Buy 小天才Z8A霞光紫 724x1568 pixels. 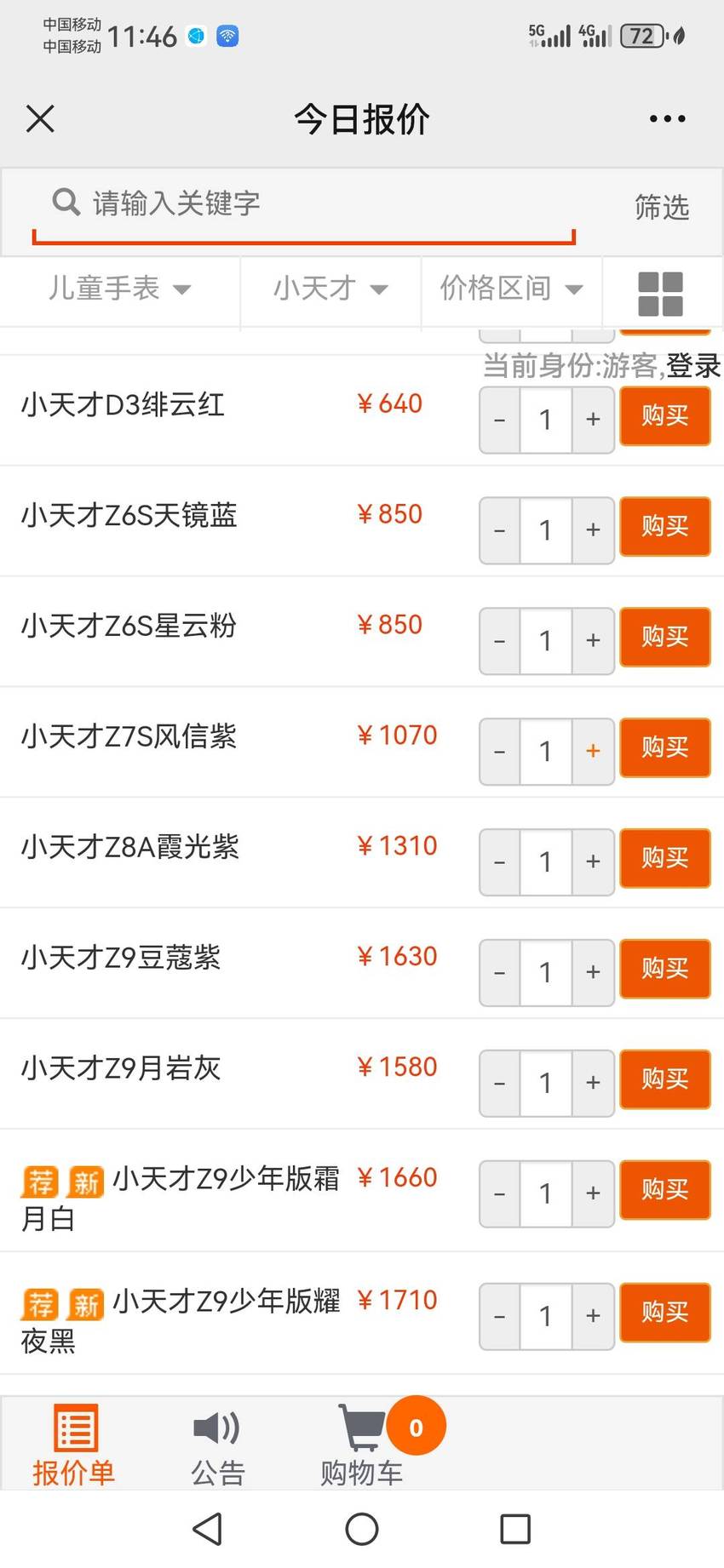[x=665, y=858]
